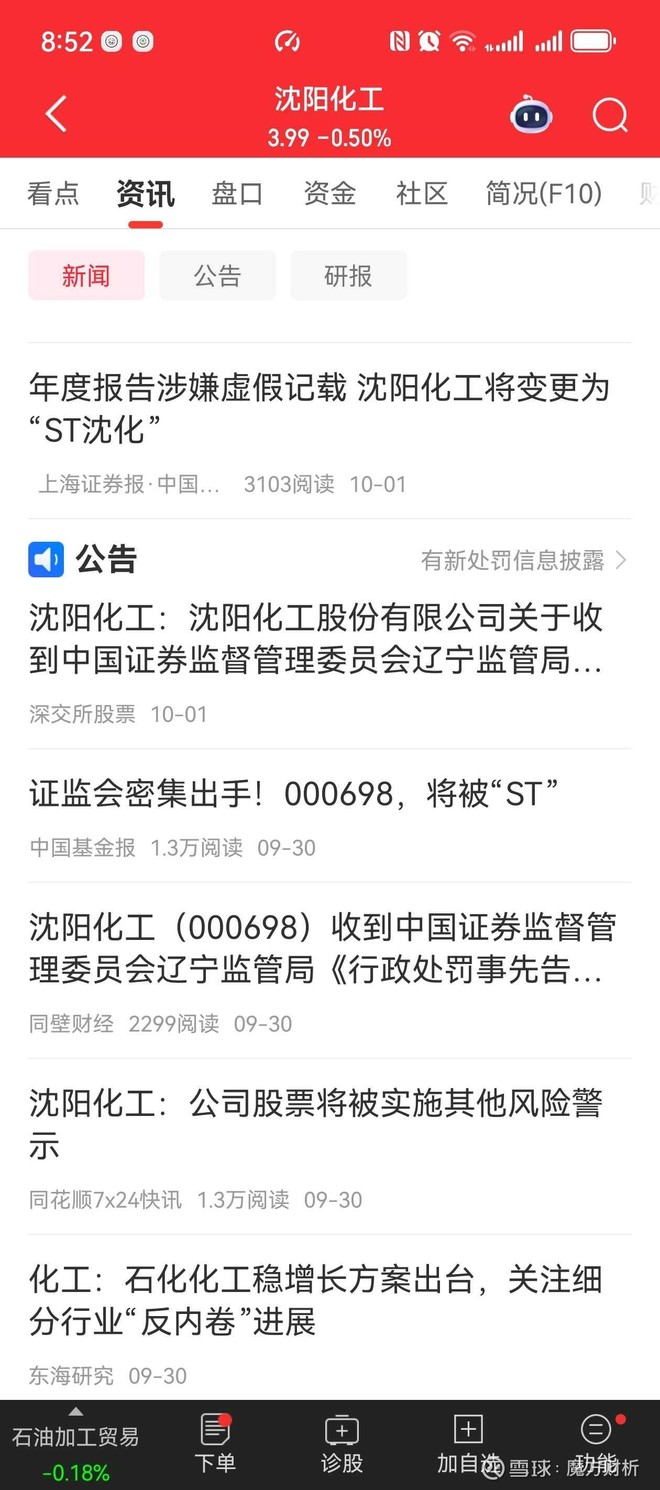The image size is (660, 1490).
Task: Open the 辽宁监管局 announcement from 深交所股票
Action: (x=316, y=639)
